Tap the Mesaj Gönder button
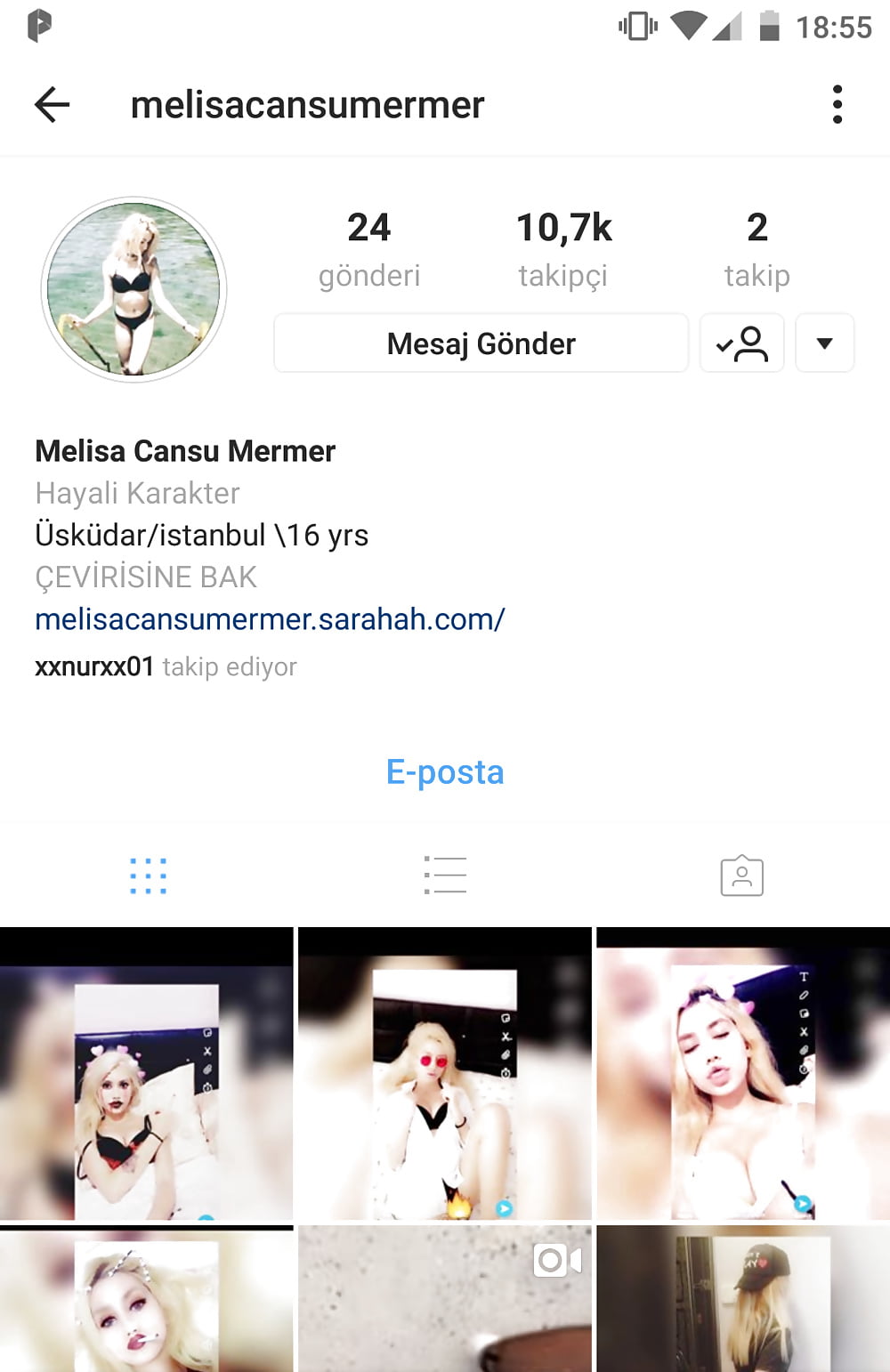Viewport: 890px width, 1372px height. (481, 343)
